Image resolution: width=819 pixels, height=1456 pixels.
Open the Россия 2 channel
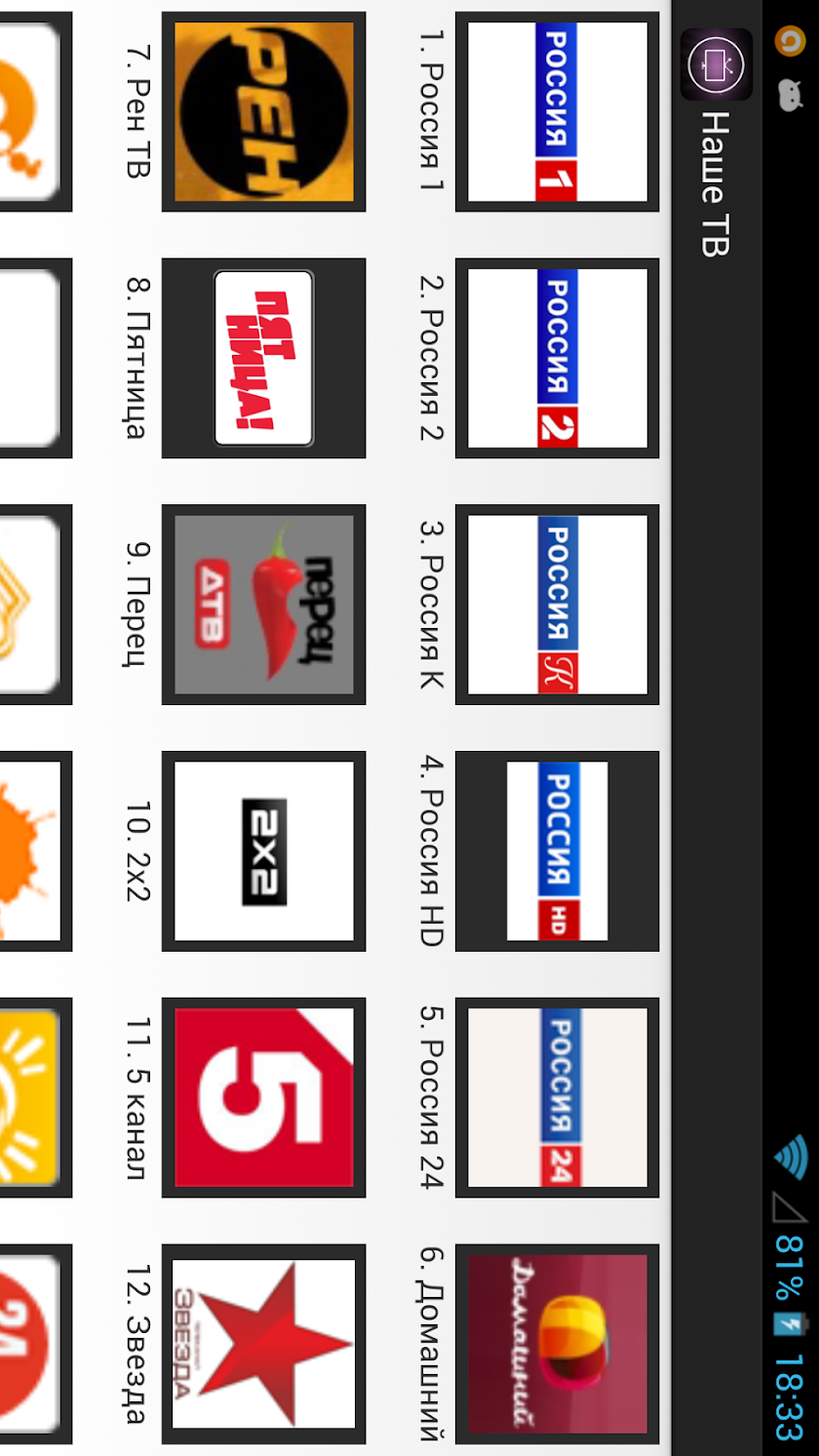point(558,358)
